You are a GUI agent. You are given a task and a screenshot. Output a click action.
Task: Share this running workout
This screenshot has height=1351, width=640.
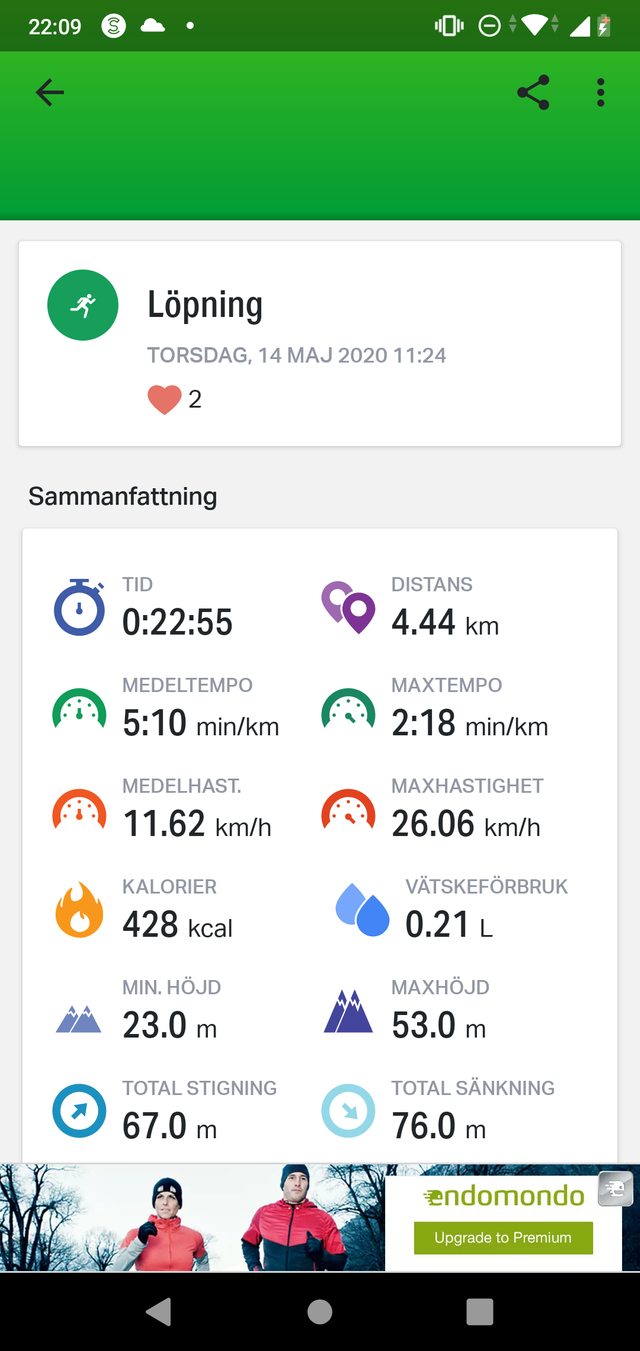point(533,93)
